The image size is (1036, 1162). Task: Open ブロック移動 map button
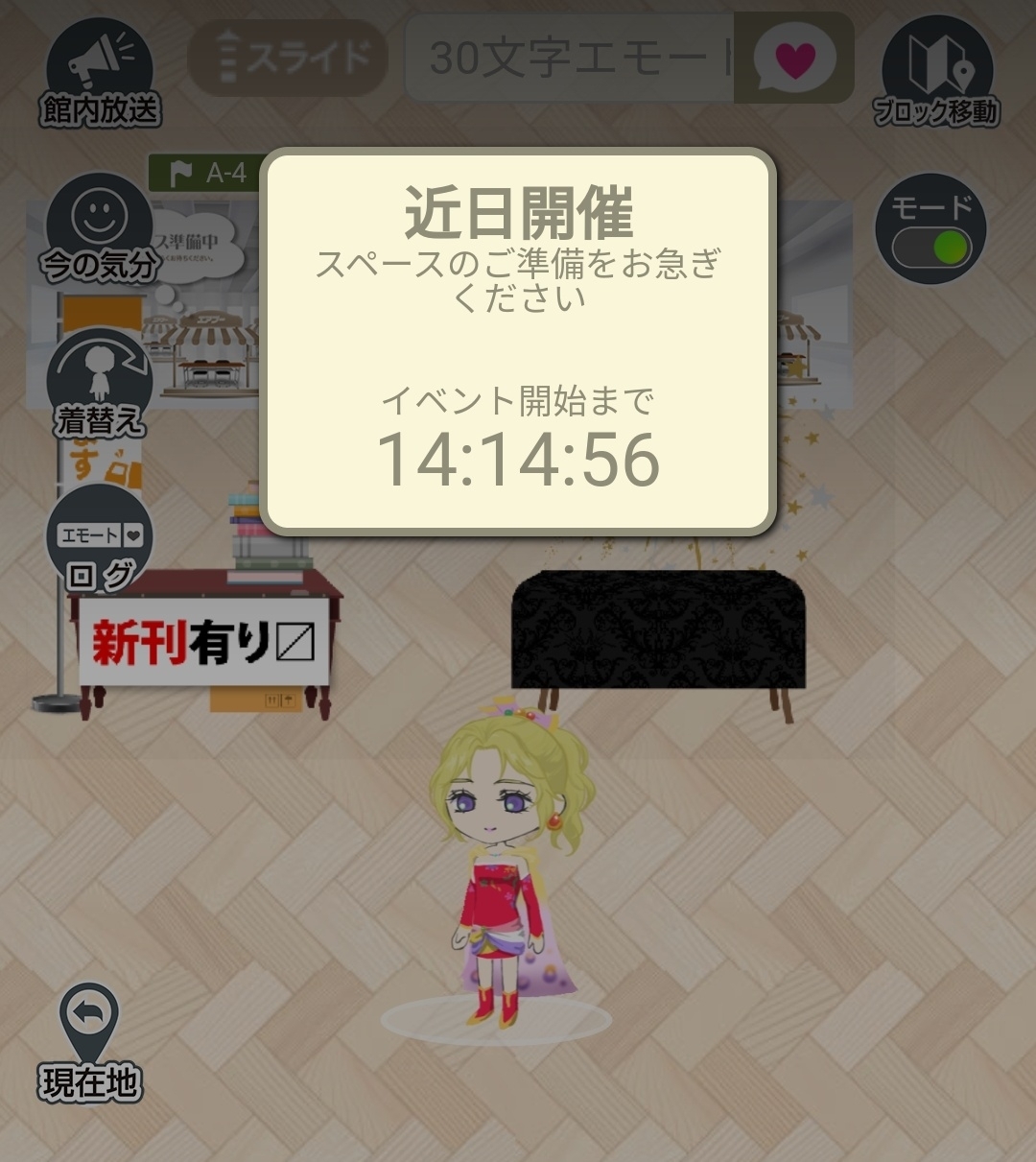936,75
